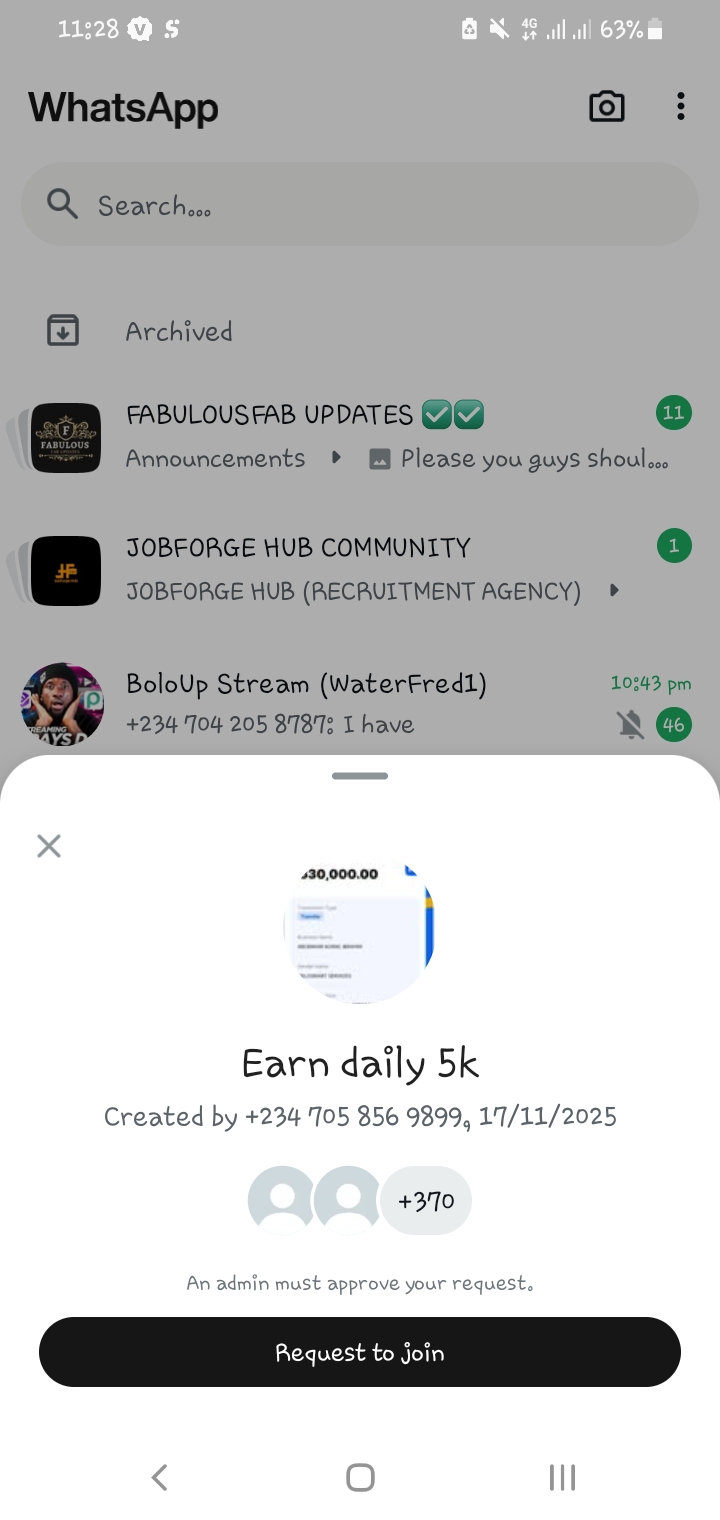This screenshot has height=1520, width=720.
Task: Open the WhatsApp camera
Action: click(606, 107)
